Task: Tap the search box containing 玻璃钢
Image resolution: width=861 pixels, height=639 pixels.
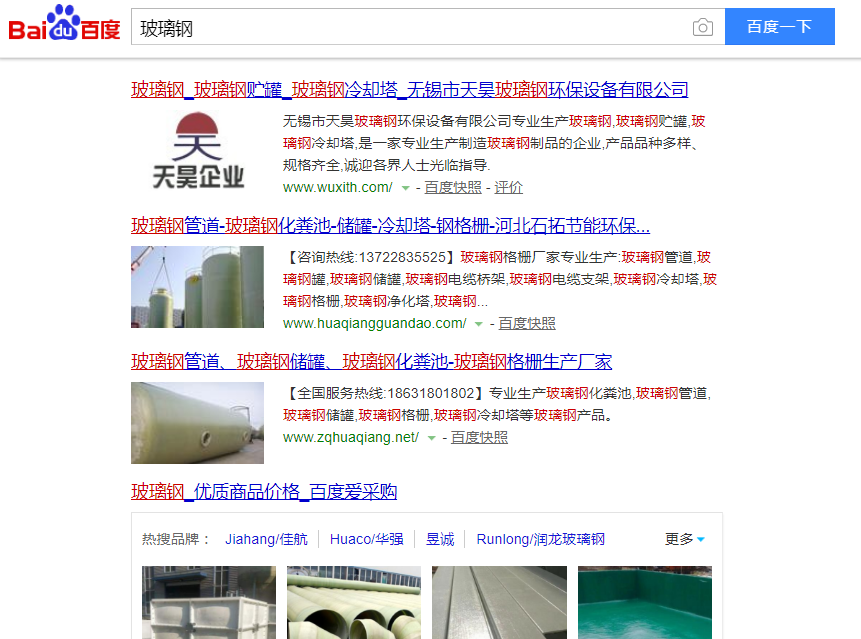Action: (x=410, y=27)
